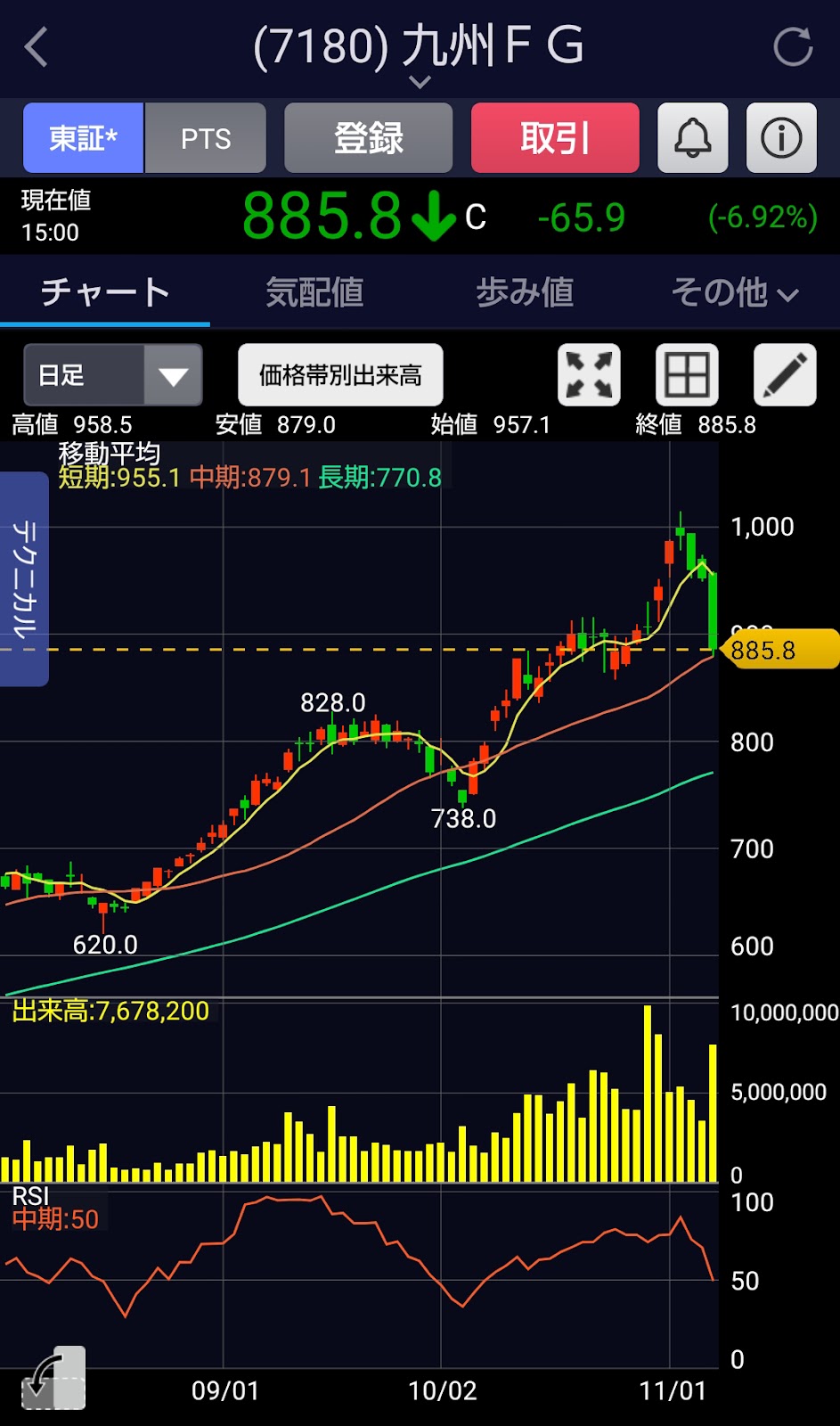Expand the その他 menu
Viewport: 840px width, 1426px height.
pyautogui.click(x=735, y=292)
